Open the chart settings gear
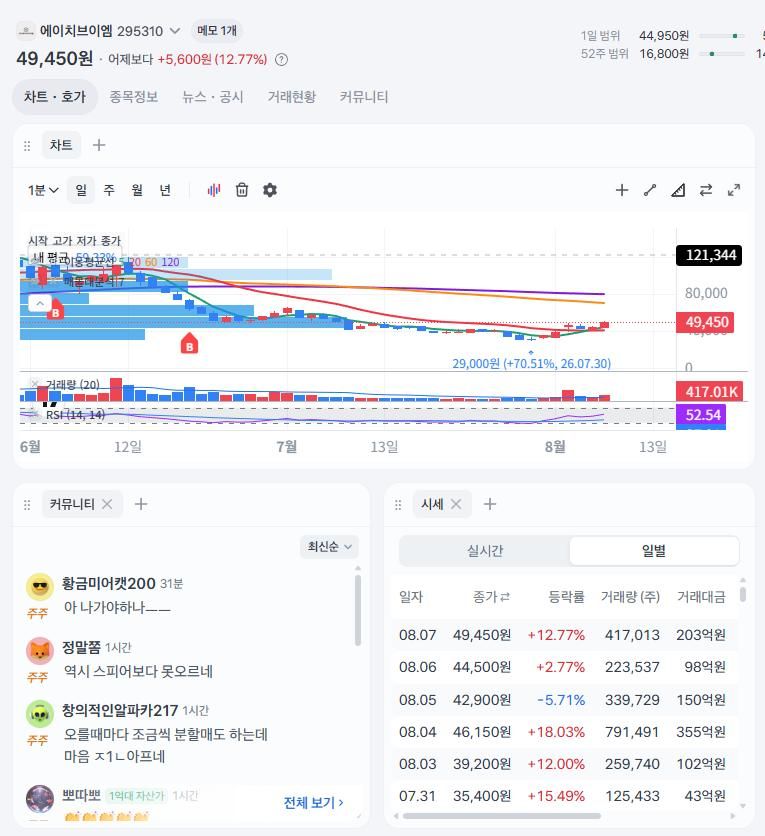Image resolution: width=765 pixels, height=836 pixels. [270, 190]
